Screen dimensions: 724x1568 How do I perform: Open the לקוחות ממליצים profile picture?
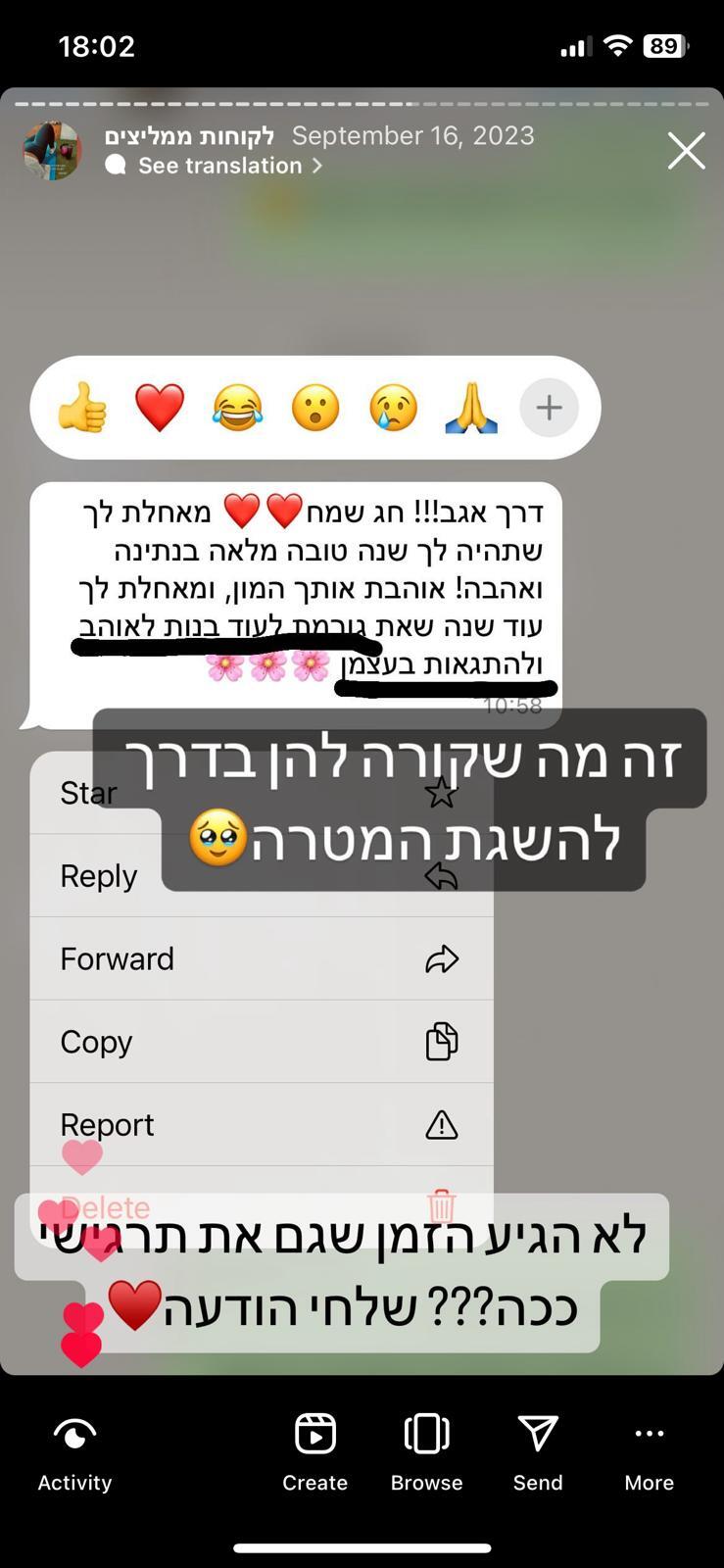coord(52,151)
